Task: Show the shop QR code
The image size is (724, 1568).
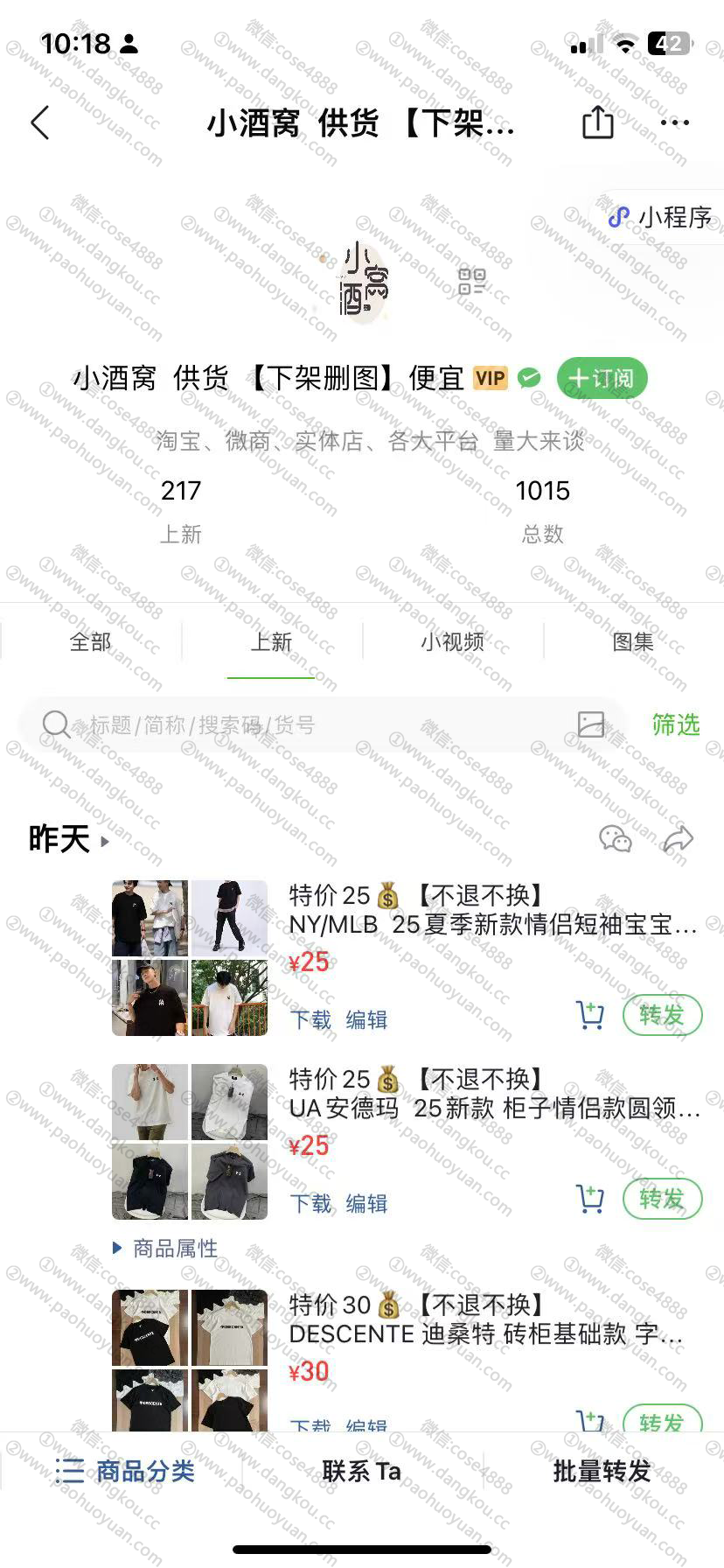Action: 471,282
